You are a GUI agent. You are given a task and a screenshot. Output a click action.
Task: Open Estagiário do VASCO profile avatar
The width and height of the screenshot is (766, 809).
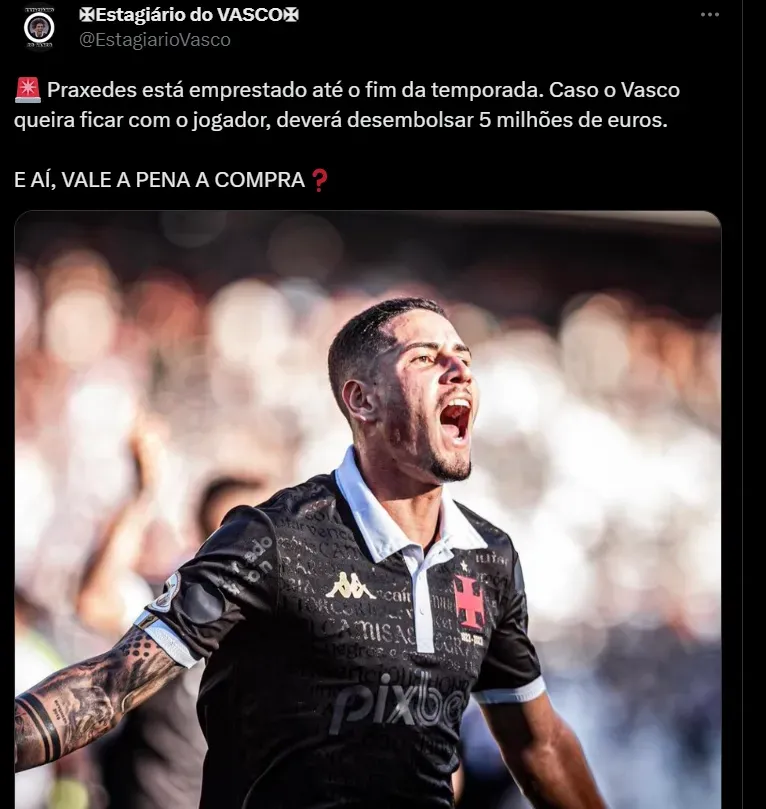[x=39, y=27]
